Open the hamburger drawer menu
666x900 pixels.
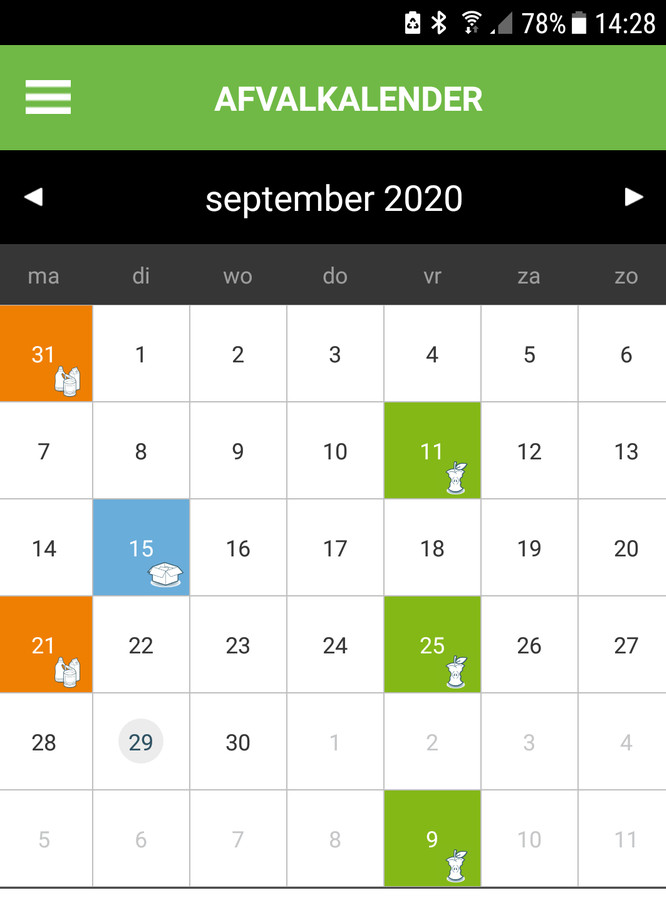48,98
